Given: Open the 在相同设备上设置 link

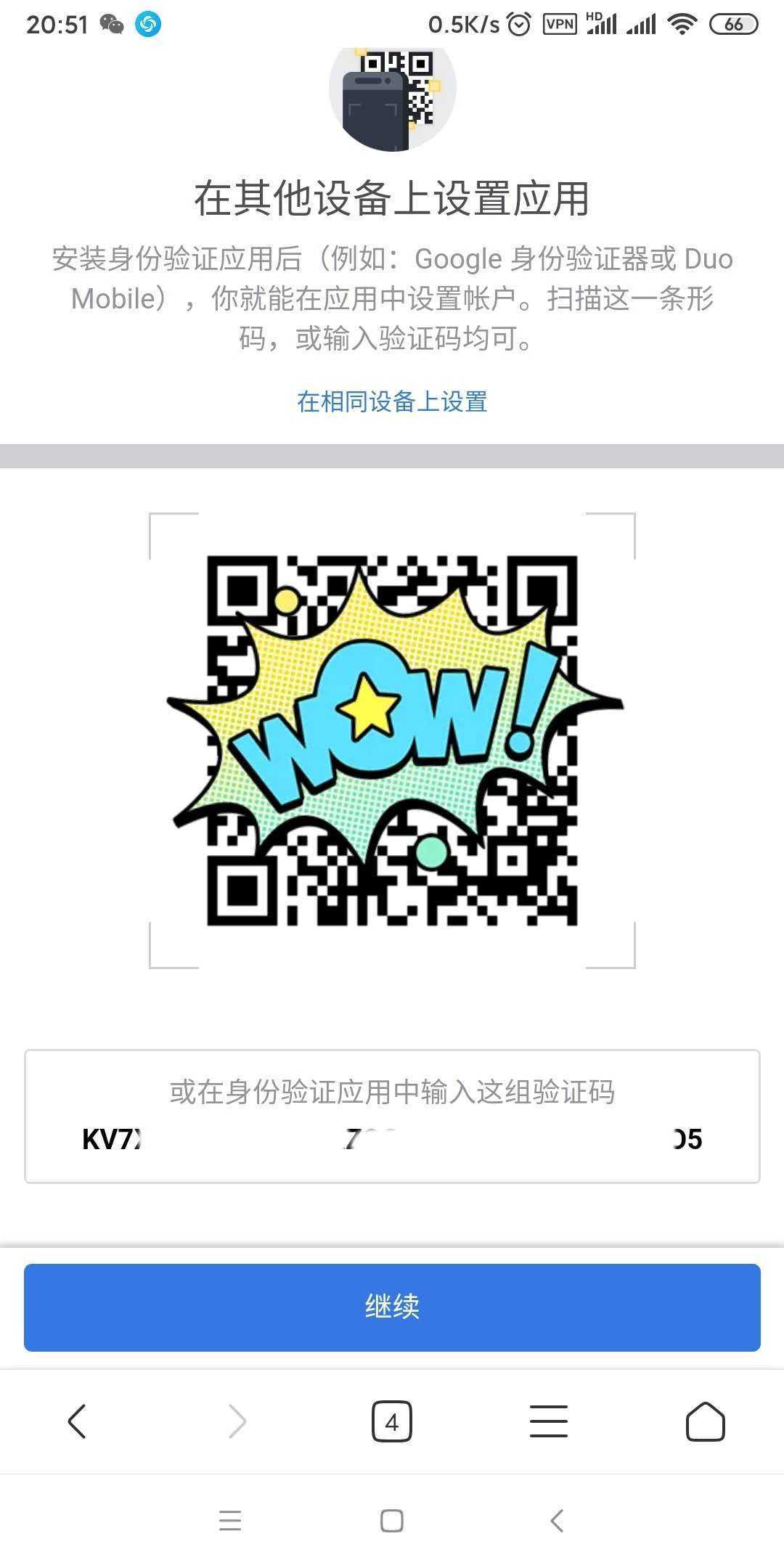Looking at the screenshot, I should pos(391,401).
